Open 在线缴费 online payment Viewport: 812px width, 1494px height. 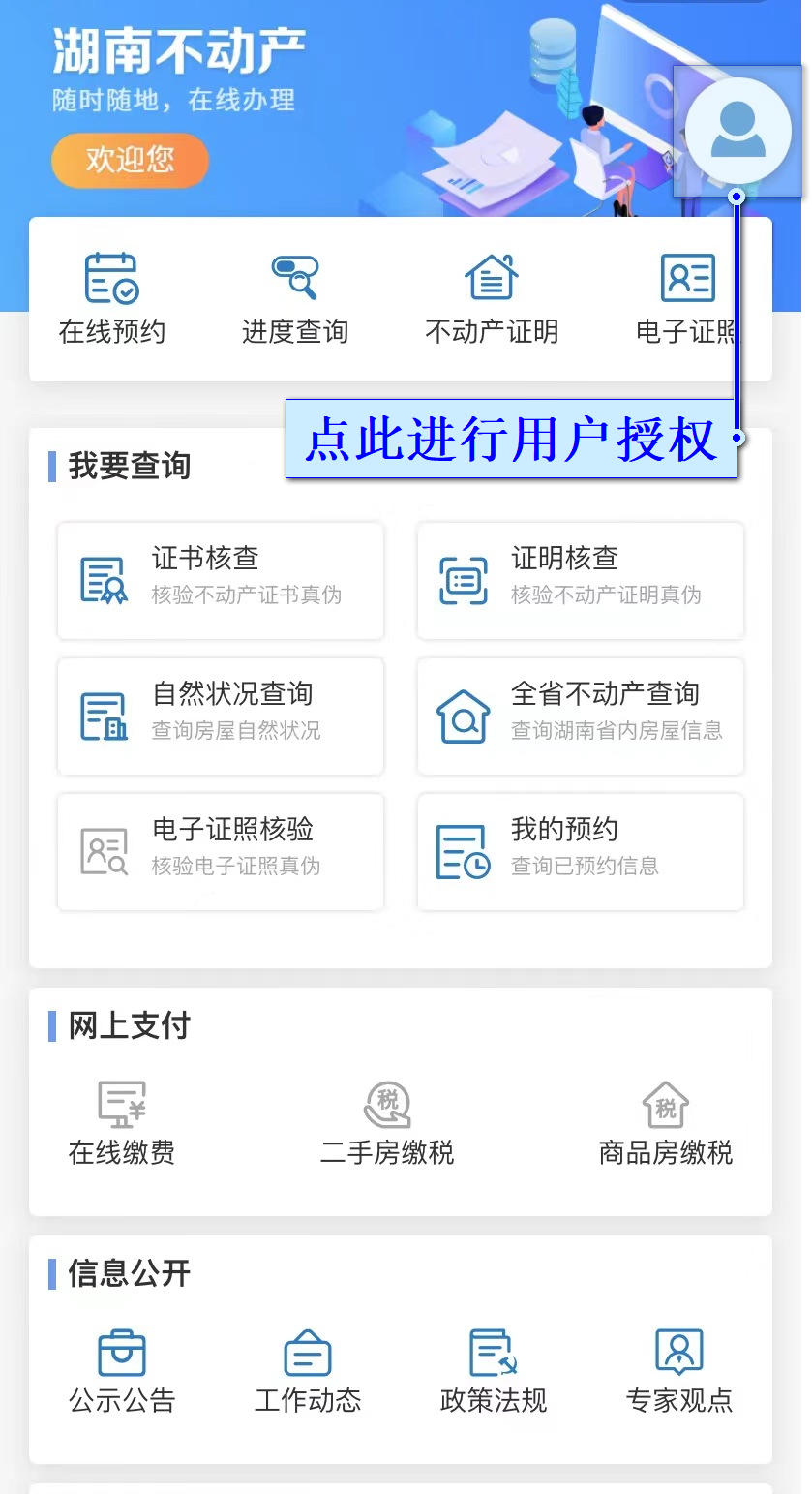tap(122, 1123)
